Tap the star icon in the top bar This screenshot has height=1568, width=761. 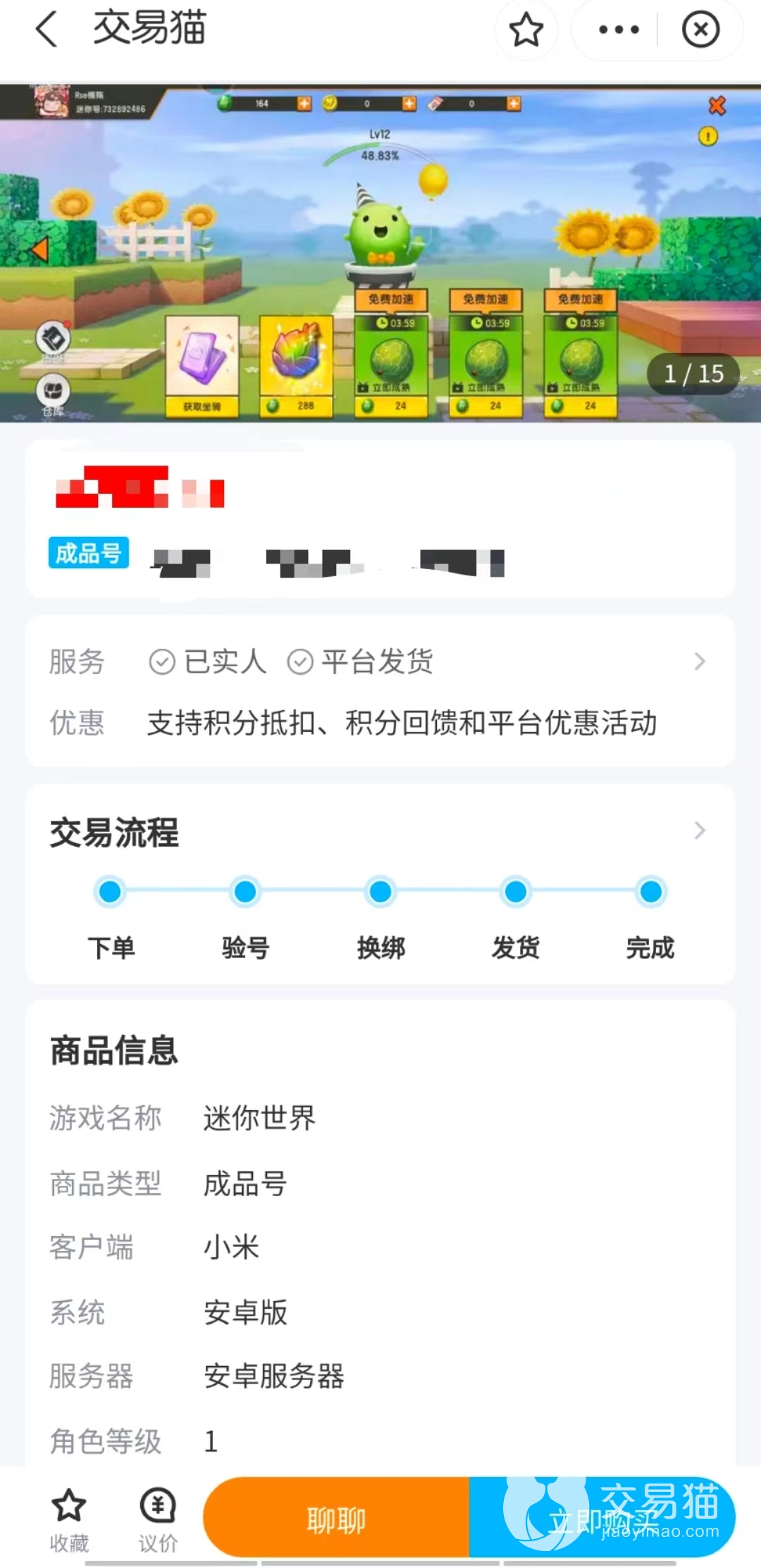[526, 30]
